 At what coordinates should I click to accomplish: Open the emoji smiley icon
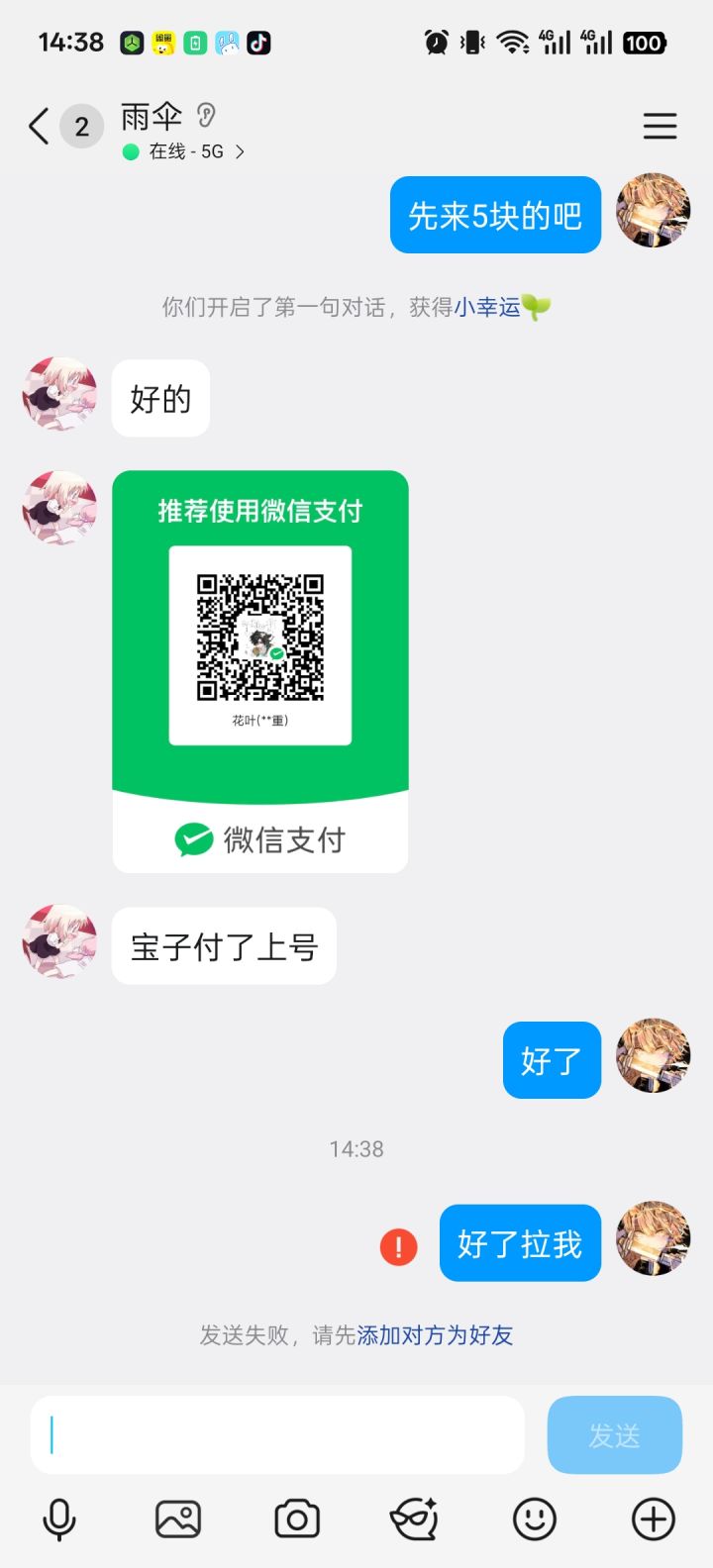click(x=535, y=1518)
